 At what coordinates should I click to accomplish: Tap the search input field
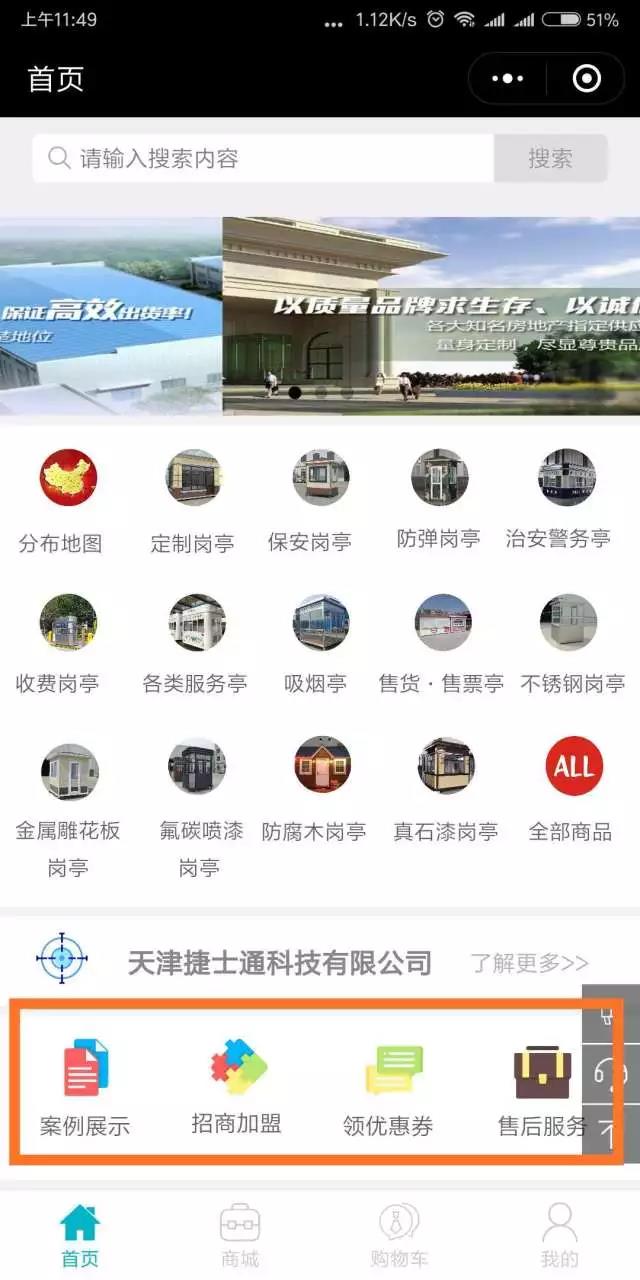(x=262, y=159)
